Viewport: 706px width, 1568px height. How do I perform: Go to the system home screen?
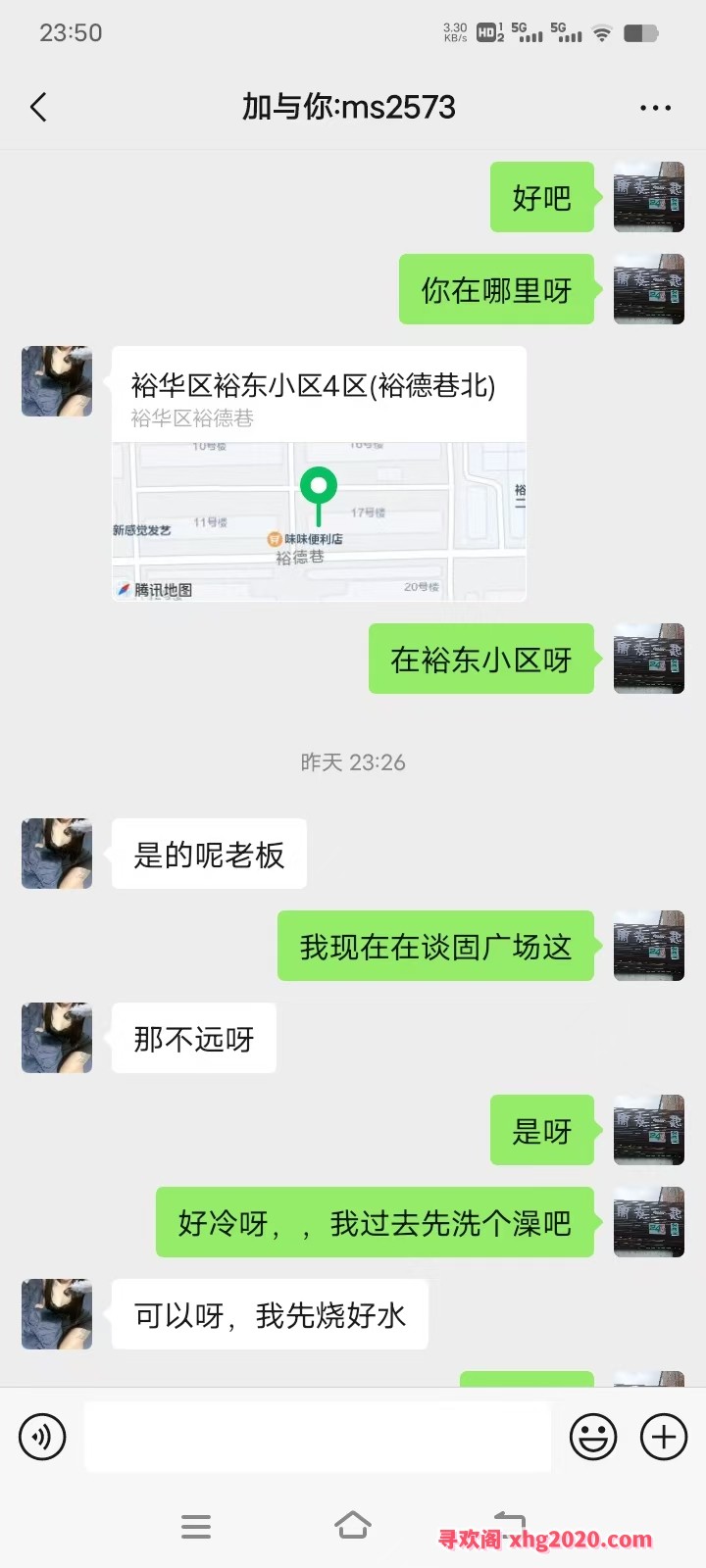pyautogui.click(x=353, y=1526)
